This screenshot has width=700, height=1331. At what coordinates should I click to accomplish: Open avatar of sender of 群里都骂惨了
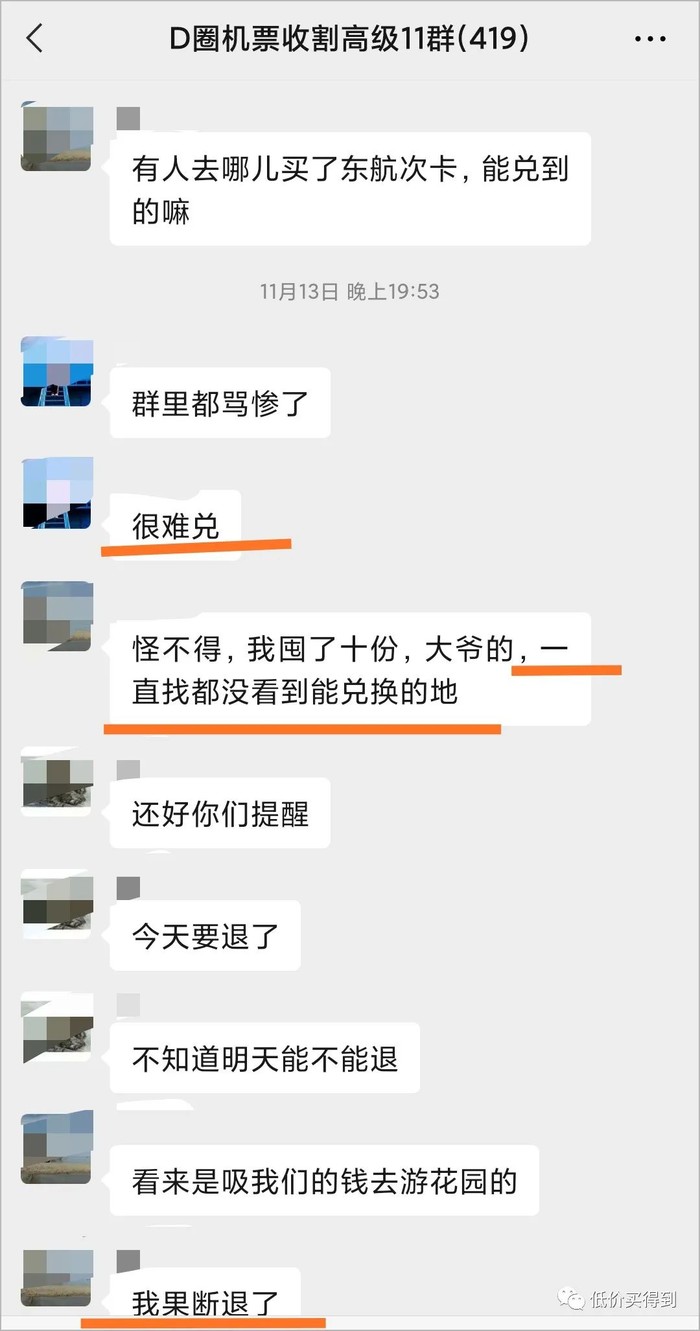click(57, 372)
